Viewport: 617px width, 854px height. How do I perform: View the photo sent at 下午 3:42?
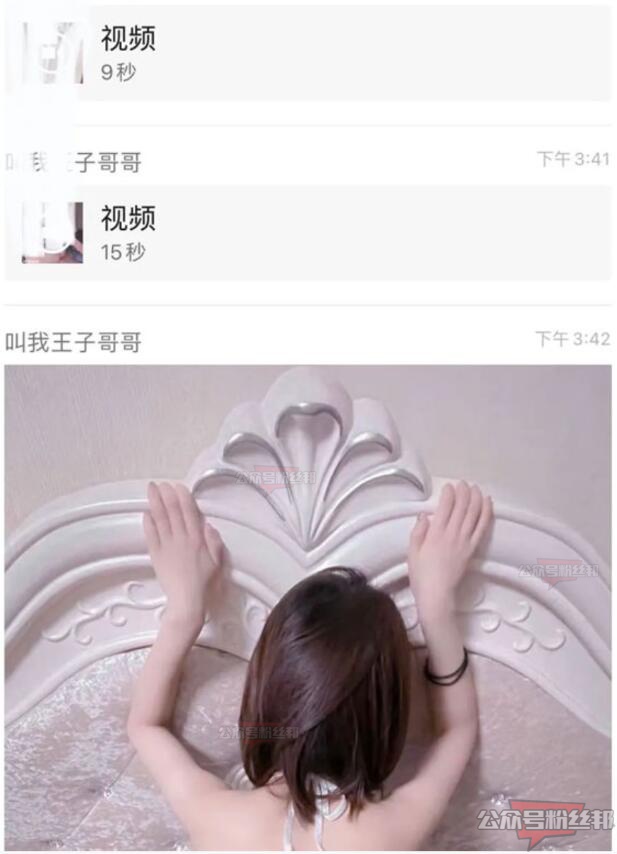pyautogui.click(x=308, y=606)
